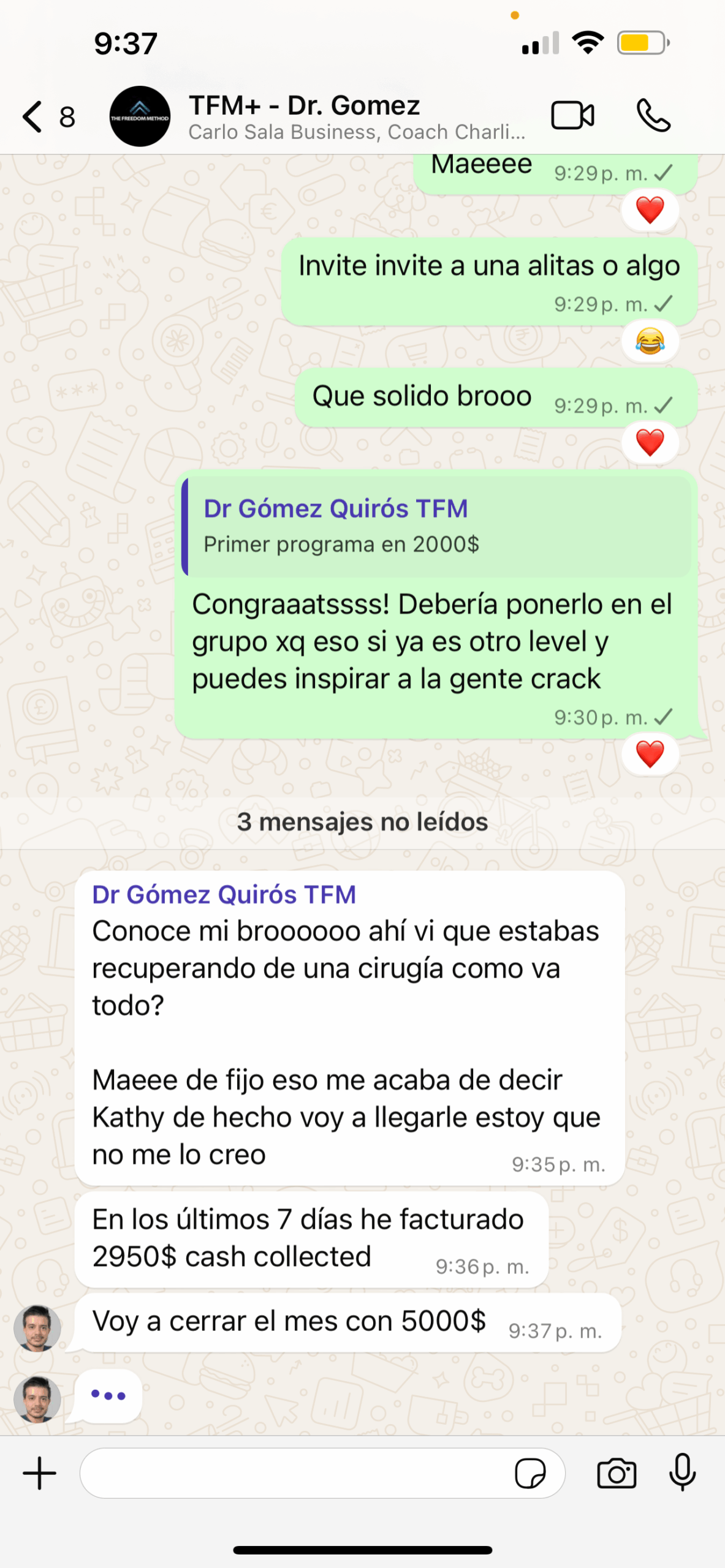View heart reaction on Congraaatssss message

(x=650, y=754)
